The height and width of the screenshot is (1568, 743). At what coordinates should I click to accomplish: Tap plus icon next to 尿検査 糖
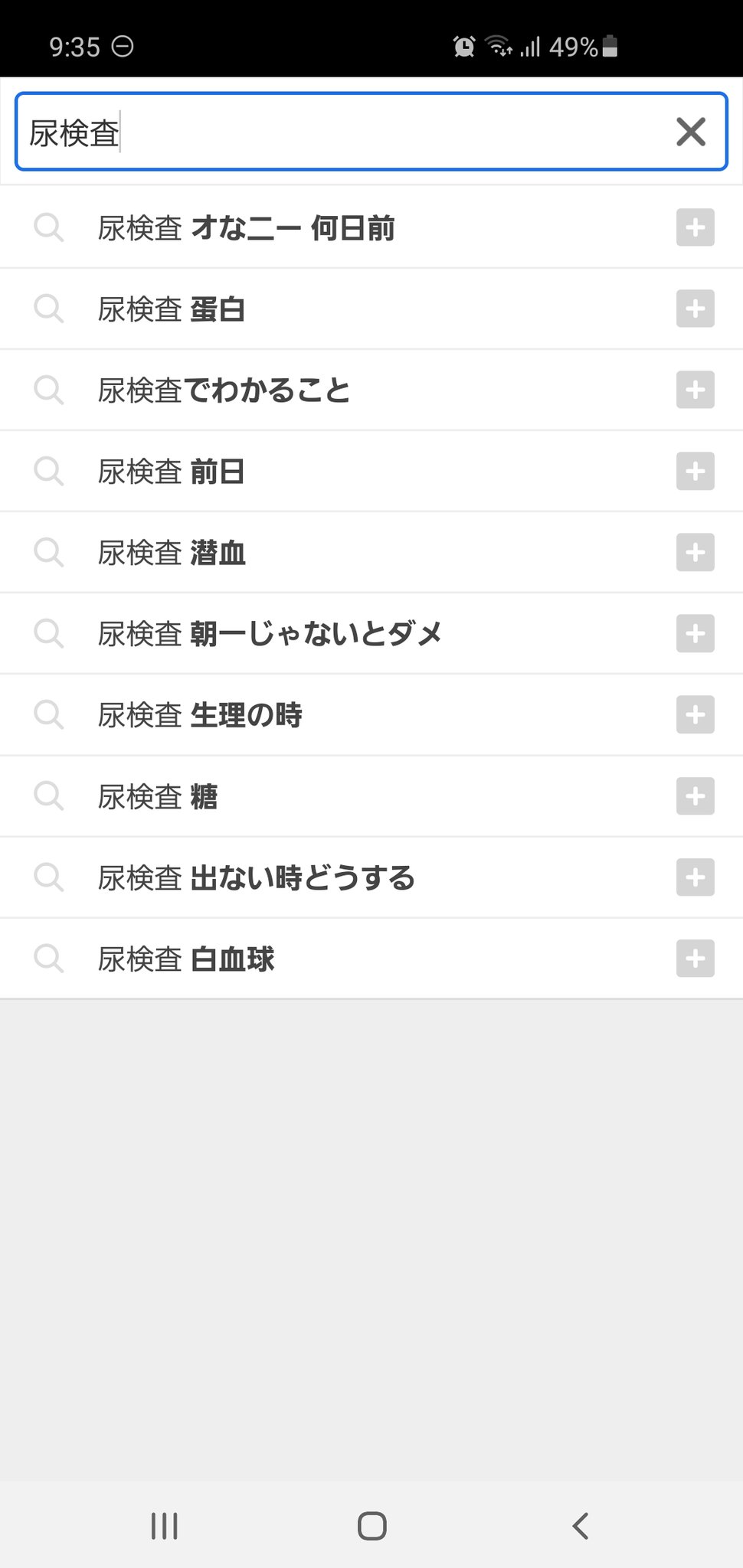point(696,796)
